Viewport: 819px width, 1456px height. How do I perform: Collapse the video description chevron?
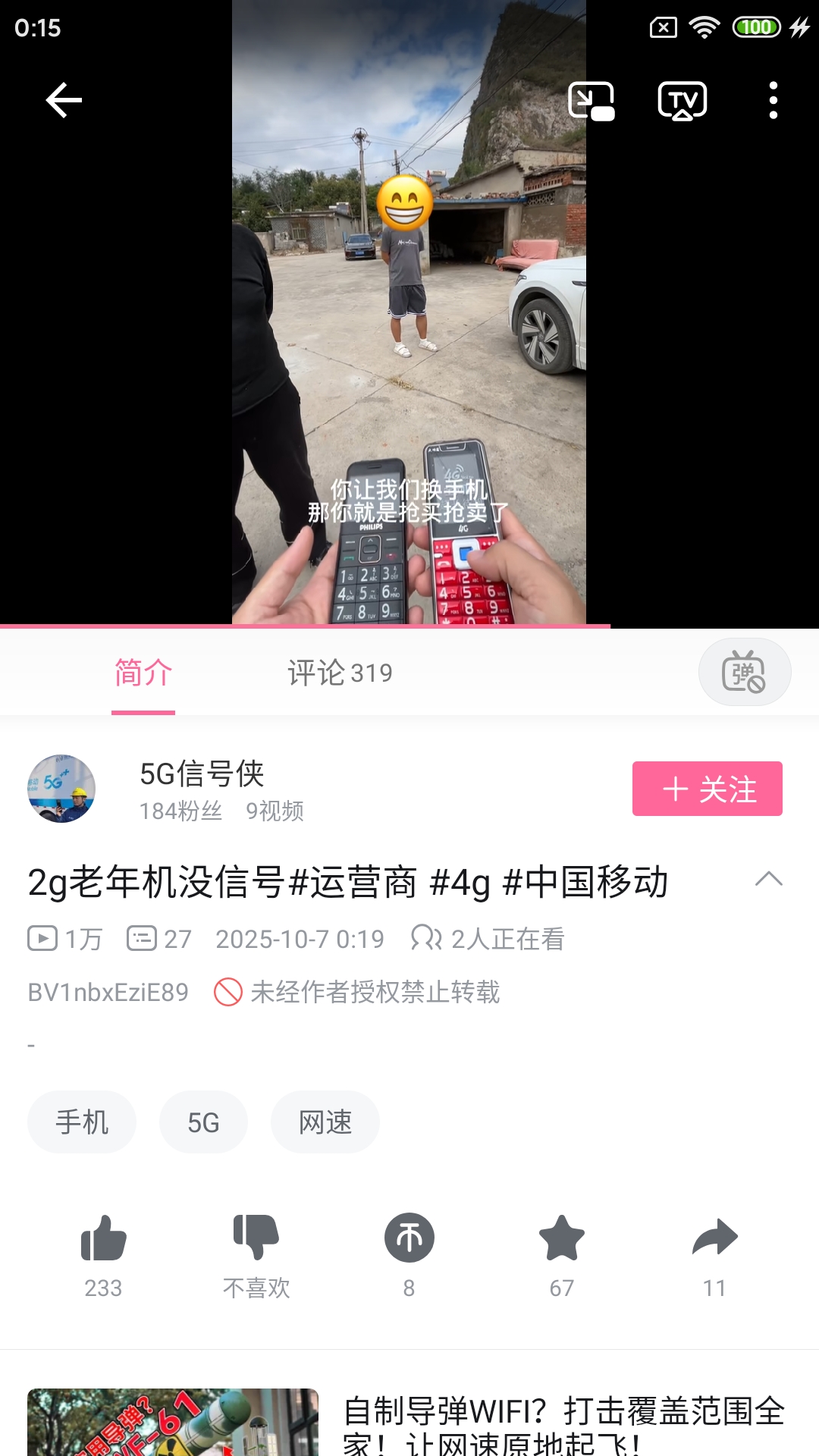pyautogui.click(x=768, y=880)
